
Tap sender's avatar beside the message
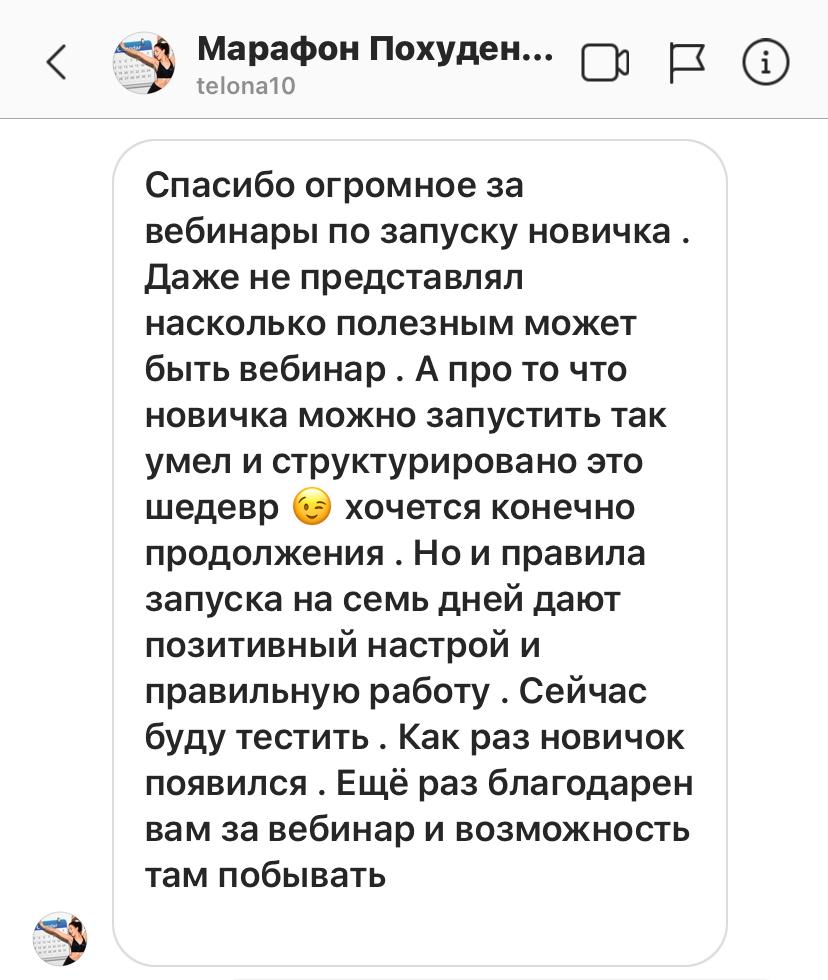coord(61,938)
